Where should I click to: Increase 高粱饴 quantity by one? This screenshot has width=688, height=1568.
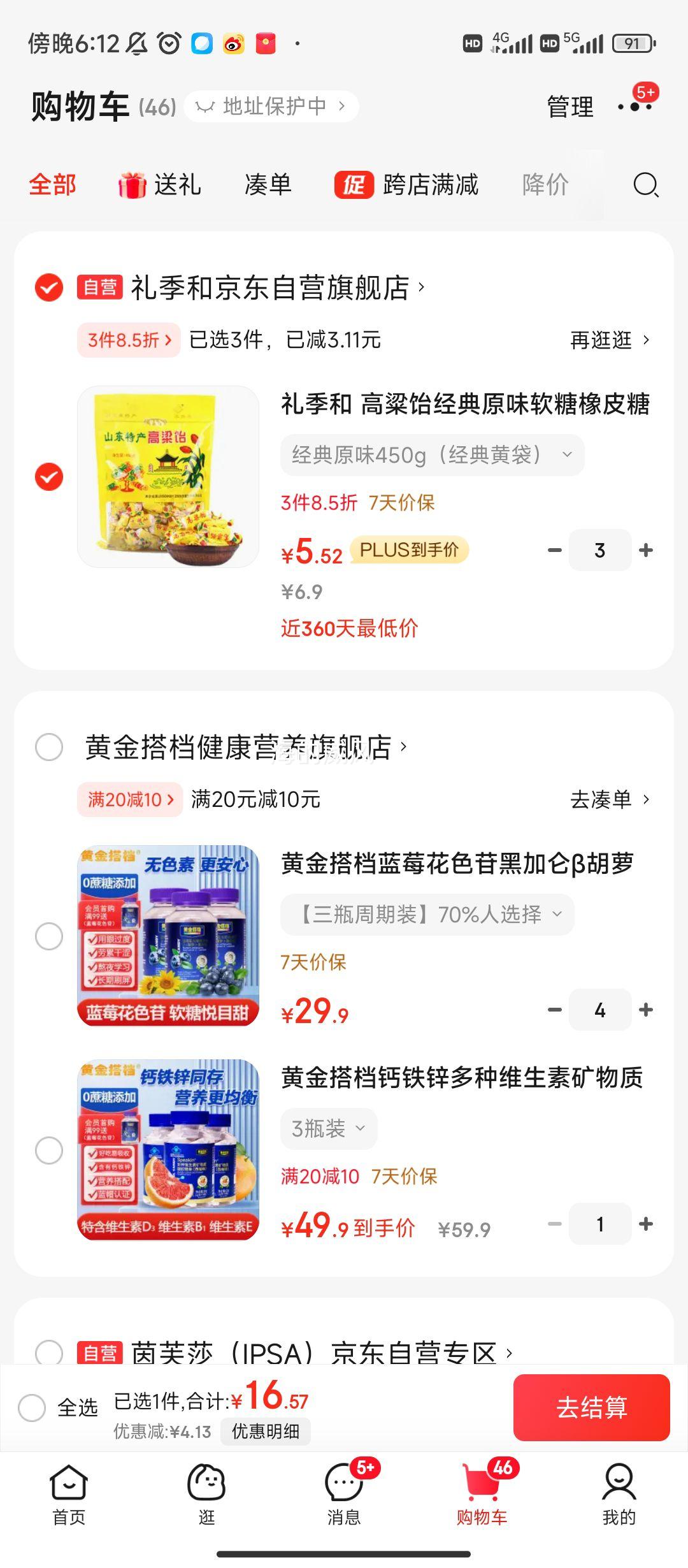click(646, 550)
